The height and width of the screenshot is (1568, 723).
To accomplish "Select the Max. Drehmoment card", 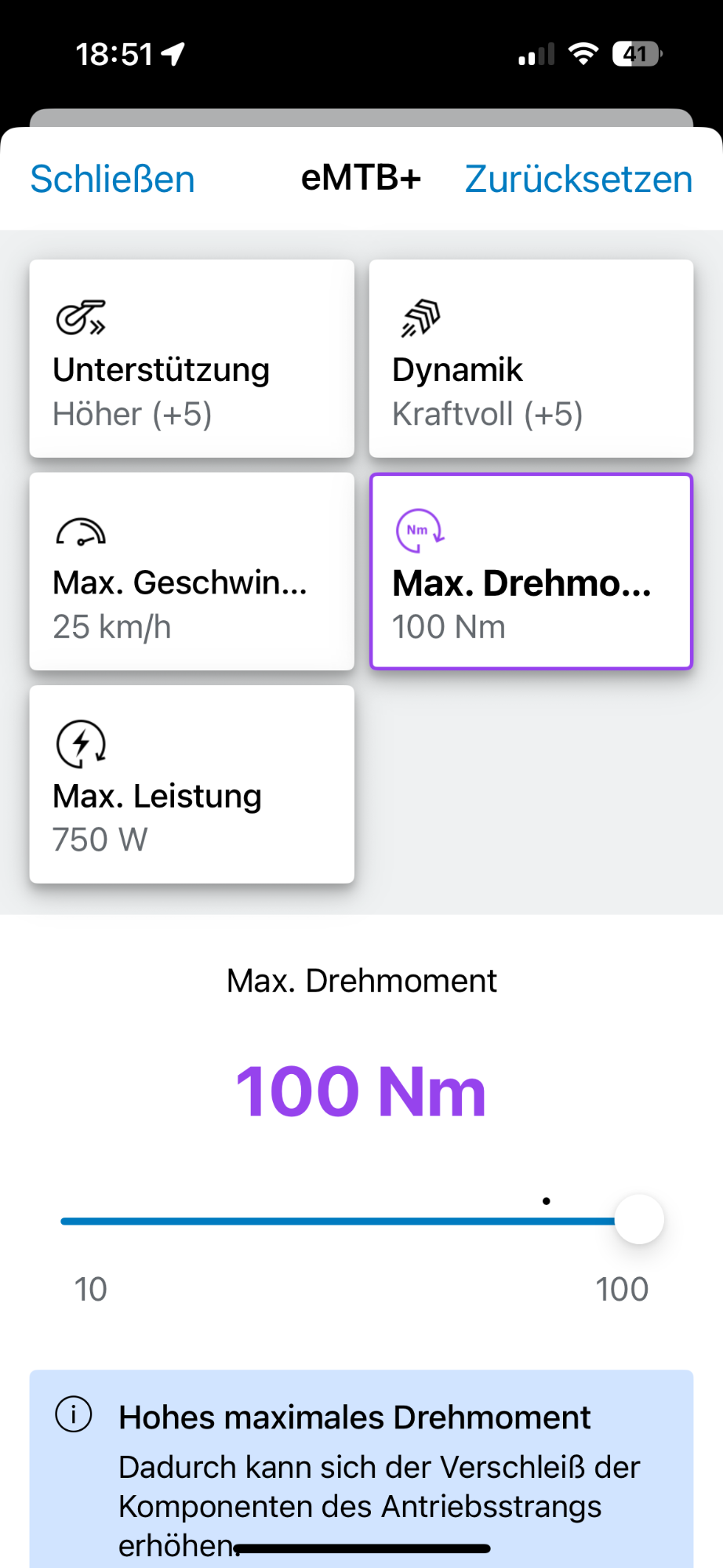I will 532,572.
